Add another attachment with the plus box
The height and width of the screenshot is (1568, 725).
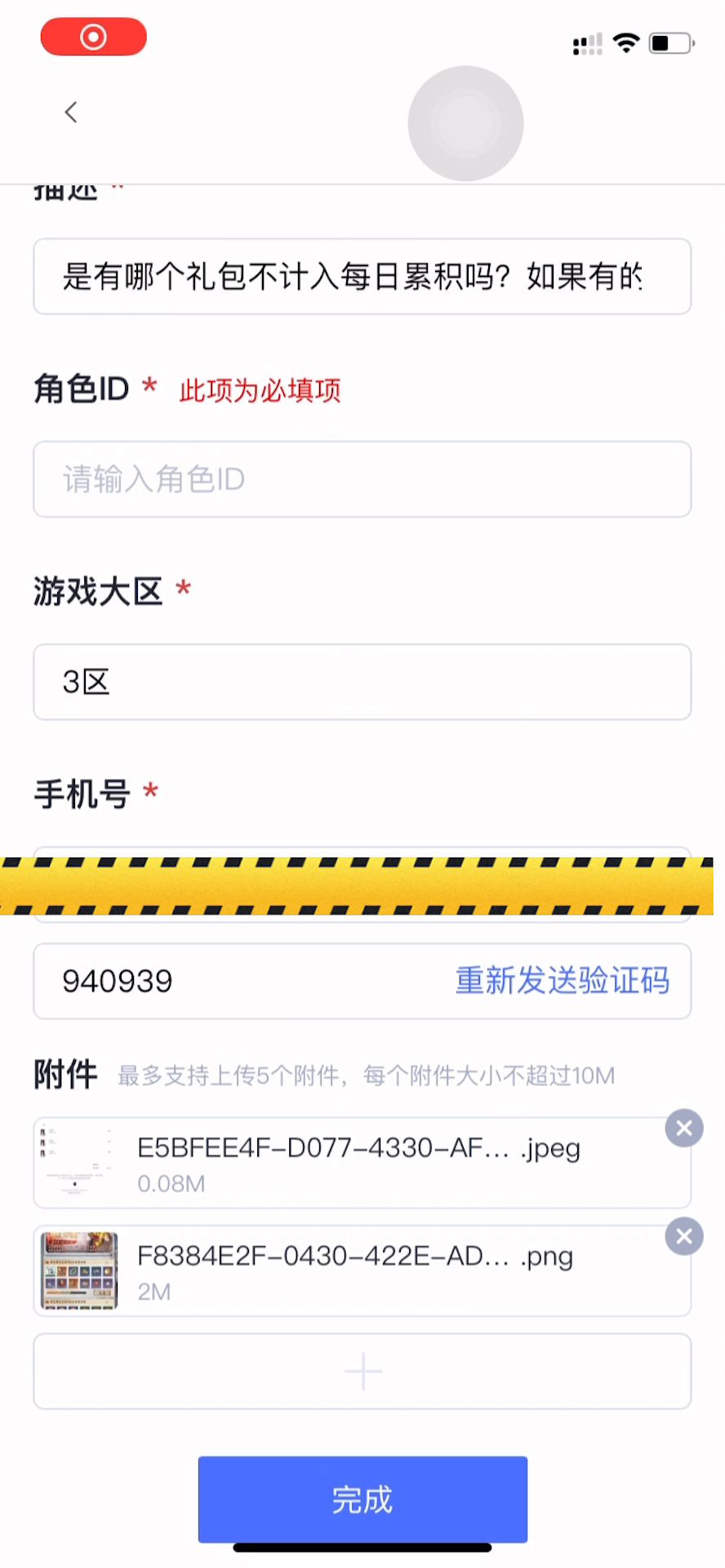coord(362,1371)
